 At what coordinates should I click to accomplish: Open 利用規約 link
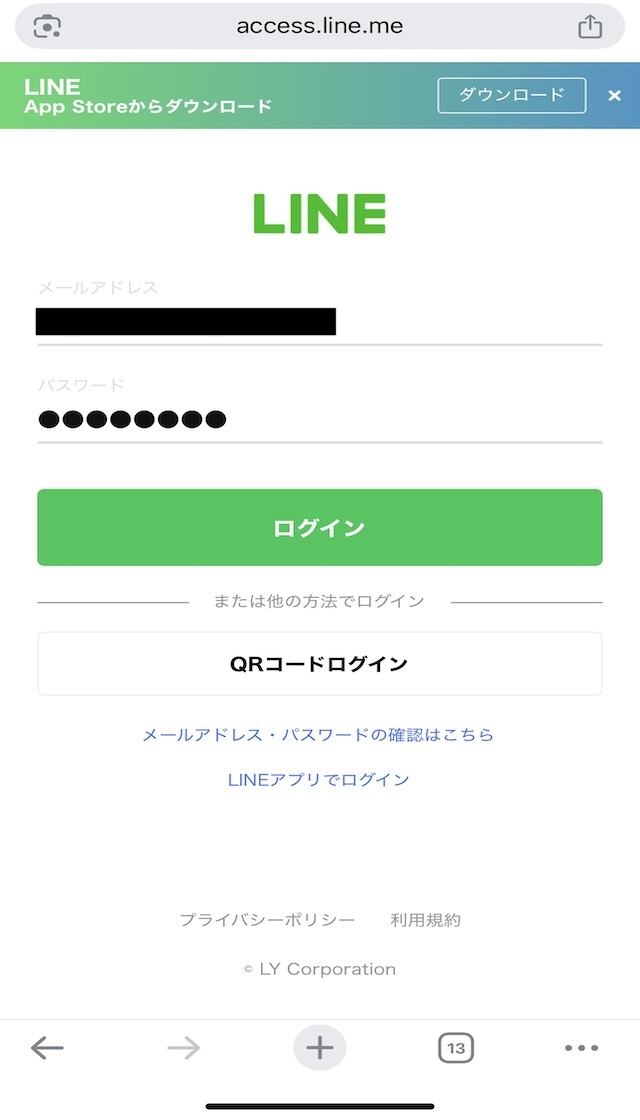pyautogui.click(x=425, y=920)
